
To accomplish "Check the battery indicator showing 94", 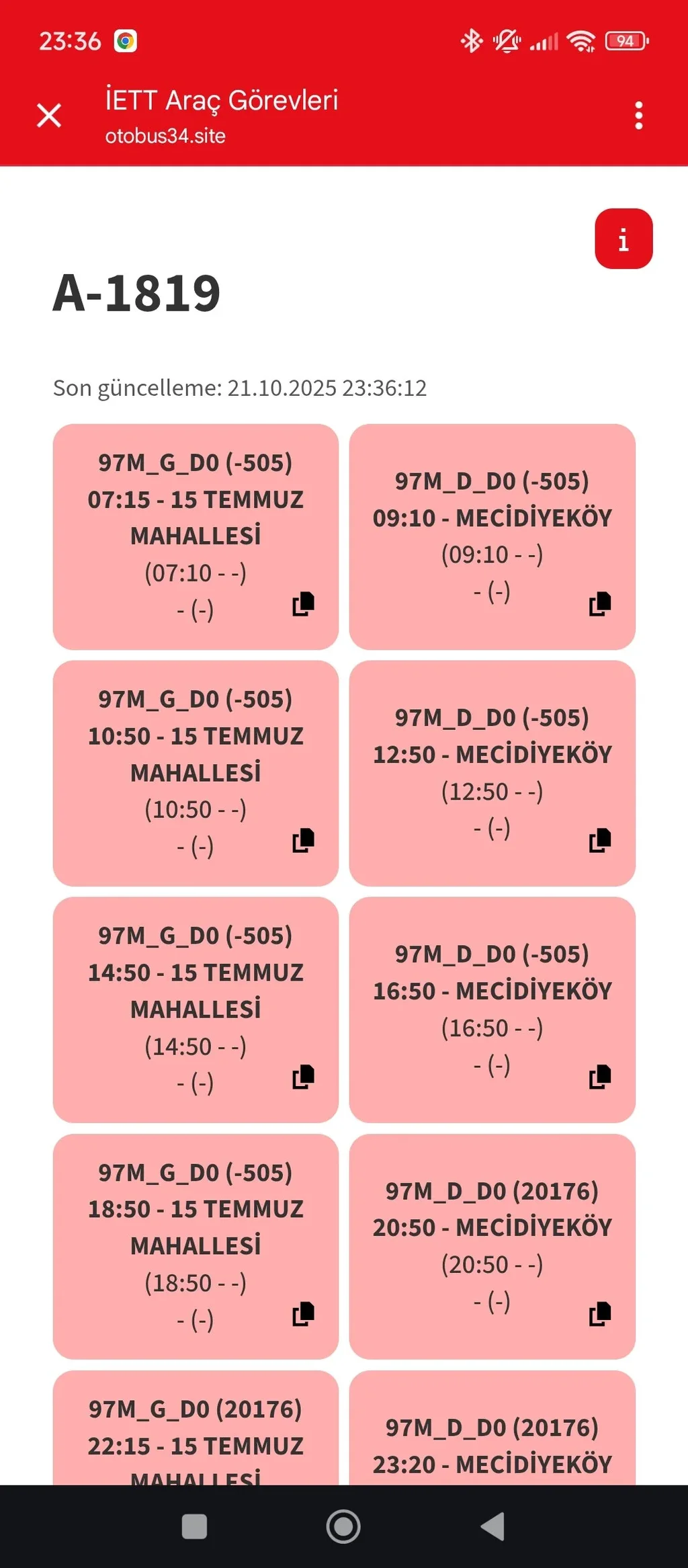I will point(624,42).
